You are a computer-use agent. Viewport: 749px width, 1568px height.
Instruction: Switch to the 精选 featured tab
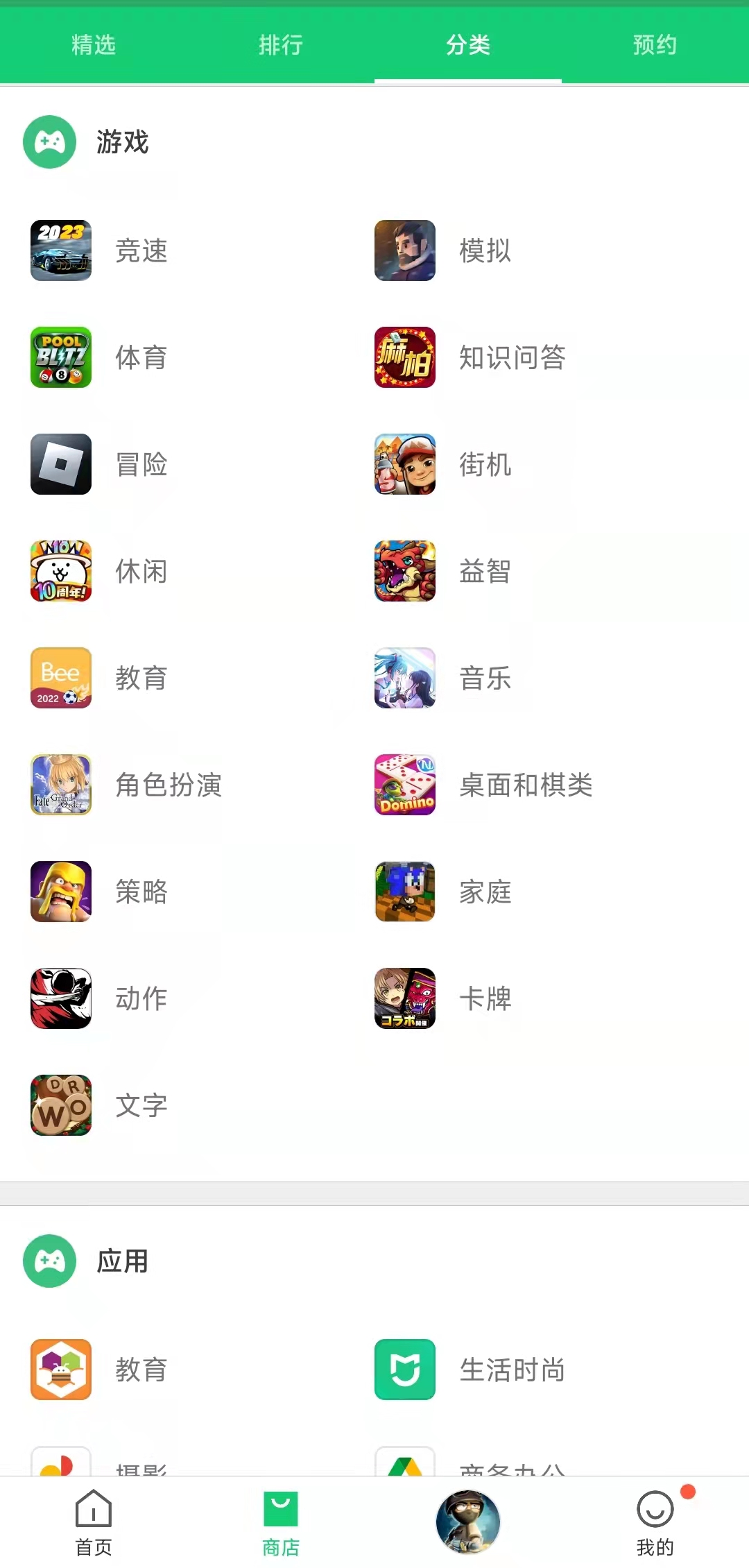click(x=94, y=44)
